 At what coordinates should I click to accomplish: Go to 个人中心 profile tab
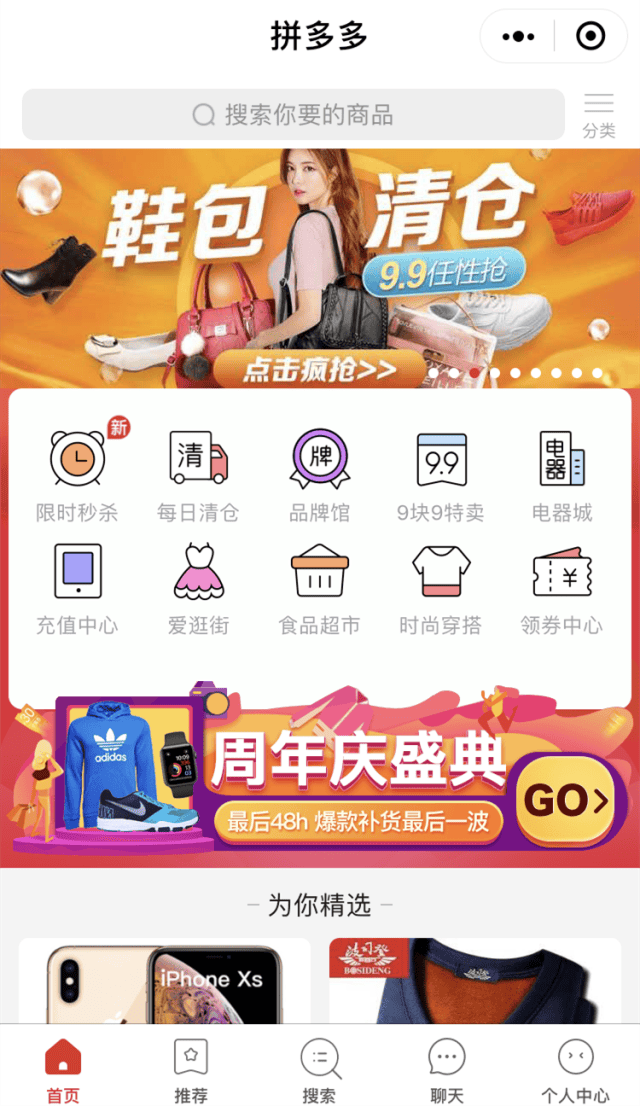575,1070
